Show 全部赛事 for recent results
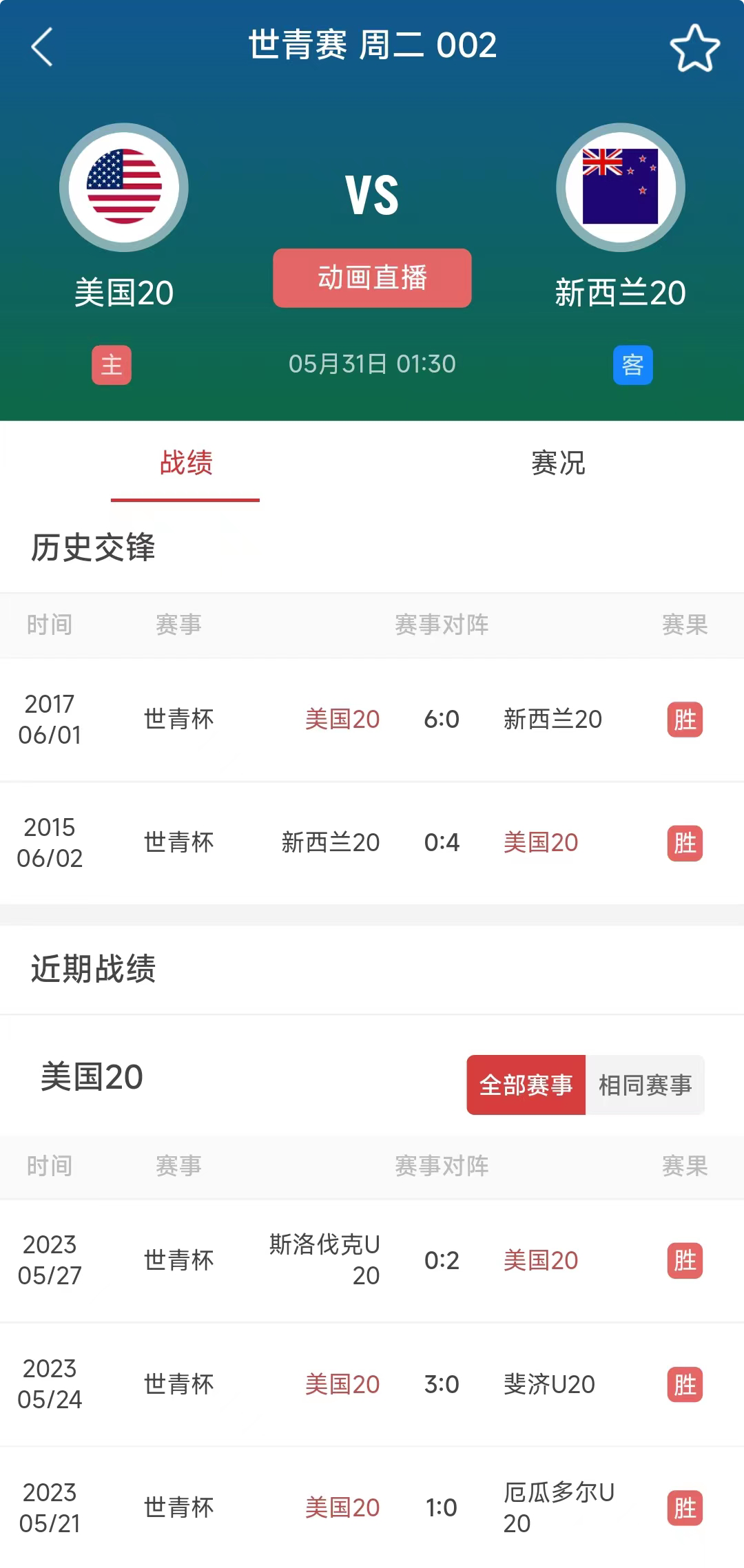The width and height of the screenshot is (744, 1568). (526, 1085)
